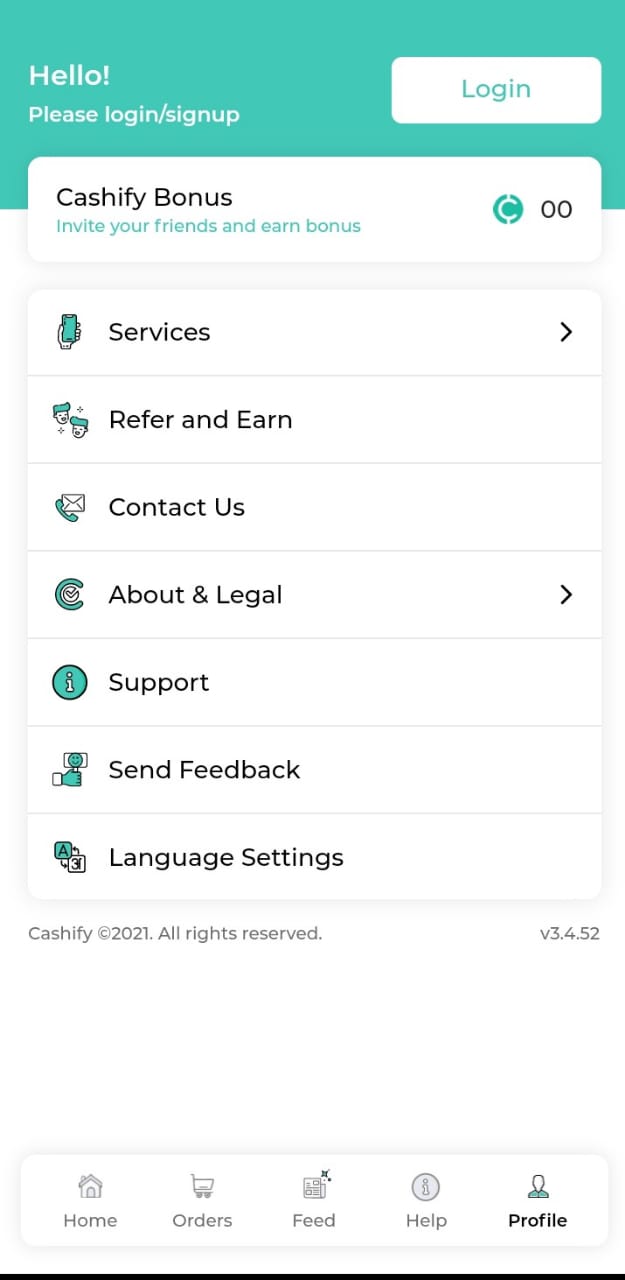Go to the Help tab
This screenshot has width=625, height=1280.
pyautogui.click(x=426, y=1201)
